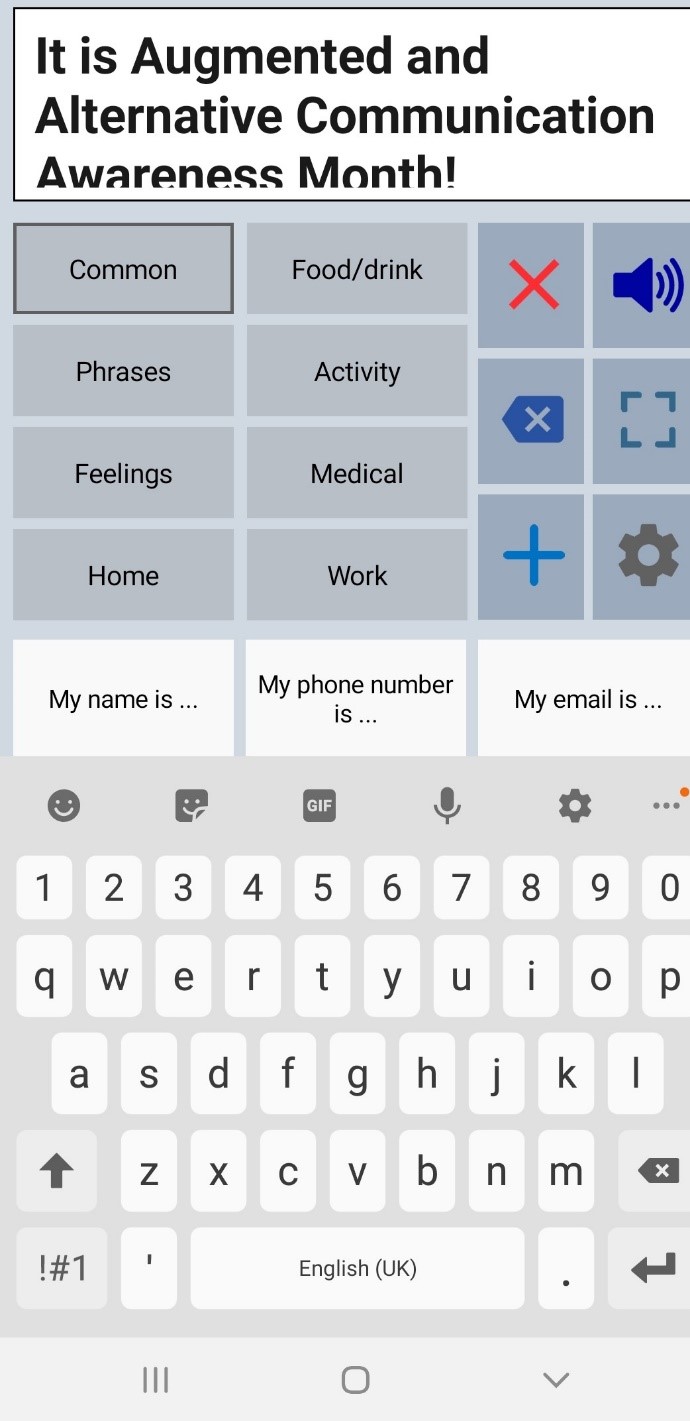The height and width of the screenshot is (1421, 690).
Task: Select the Common category
Action: point(123,269)
